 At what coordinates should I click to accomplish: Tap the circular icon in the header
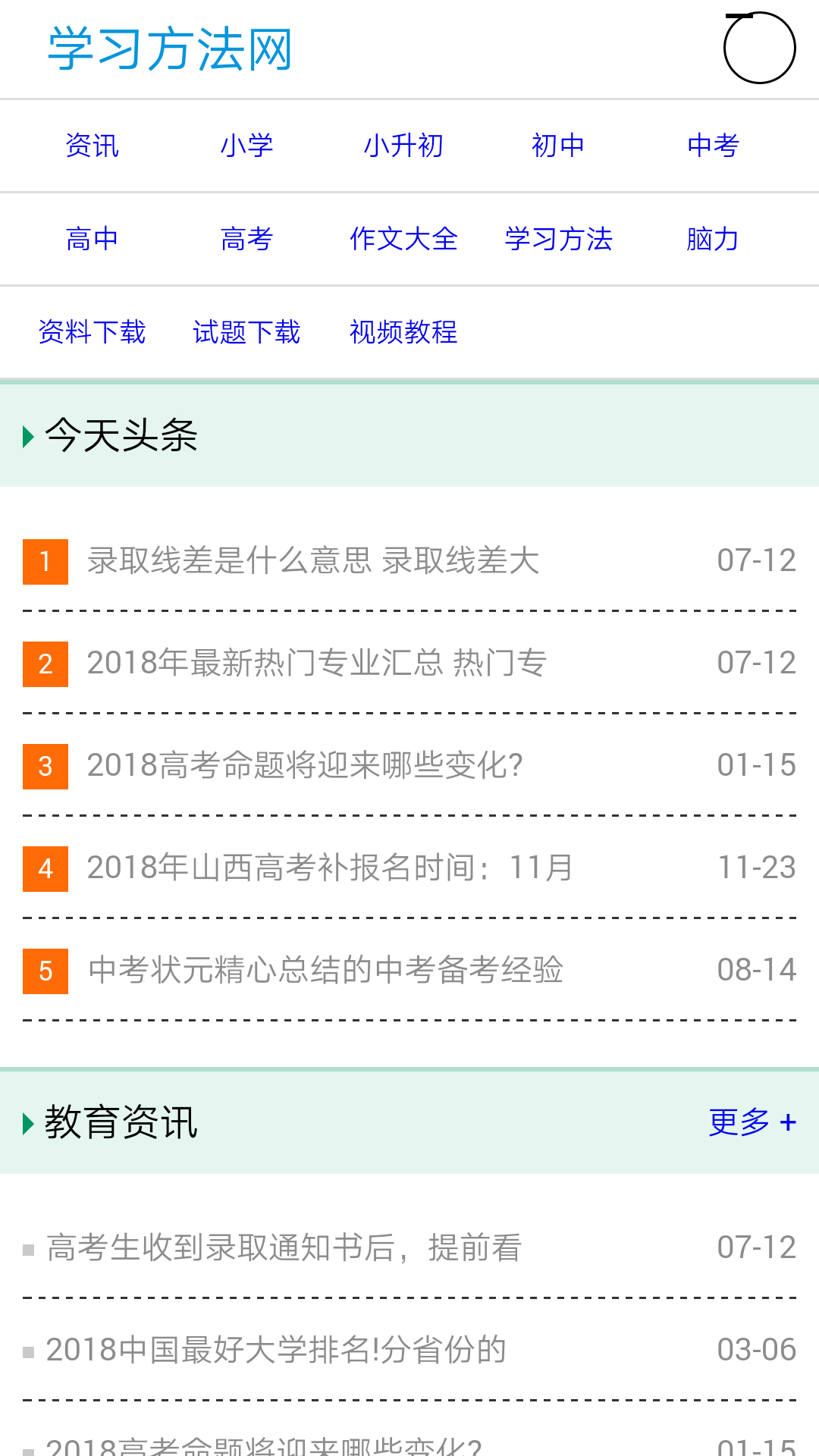pos(759,48)
